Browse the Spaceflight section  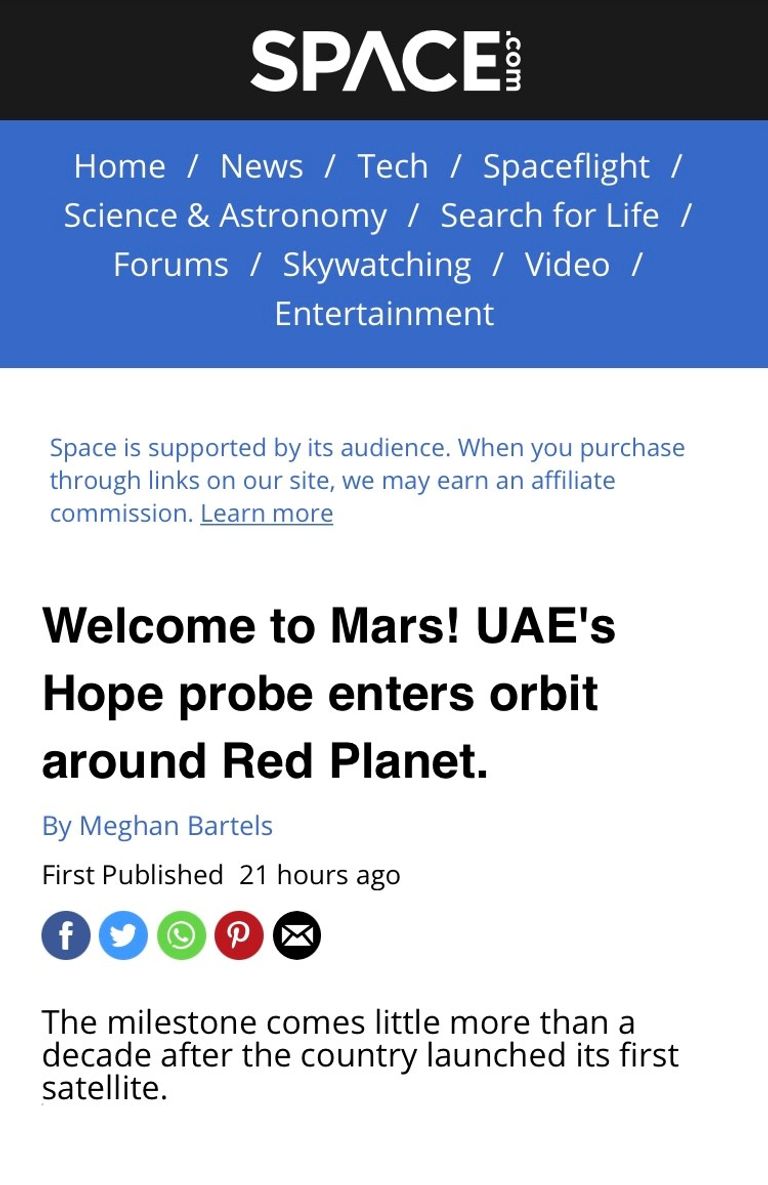click(x=566, y=166)
